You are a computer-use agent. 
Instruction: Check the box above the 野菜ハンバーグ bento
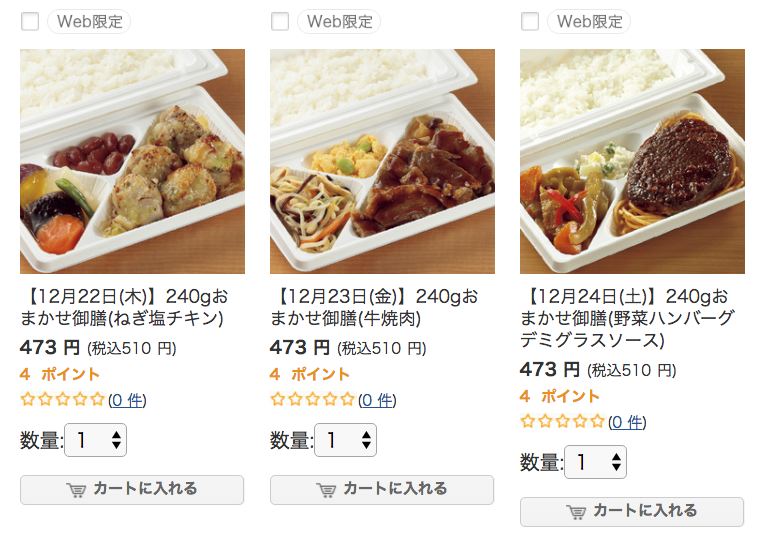tap(530, 21)
